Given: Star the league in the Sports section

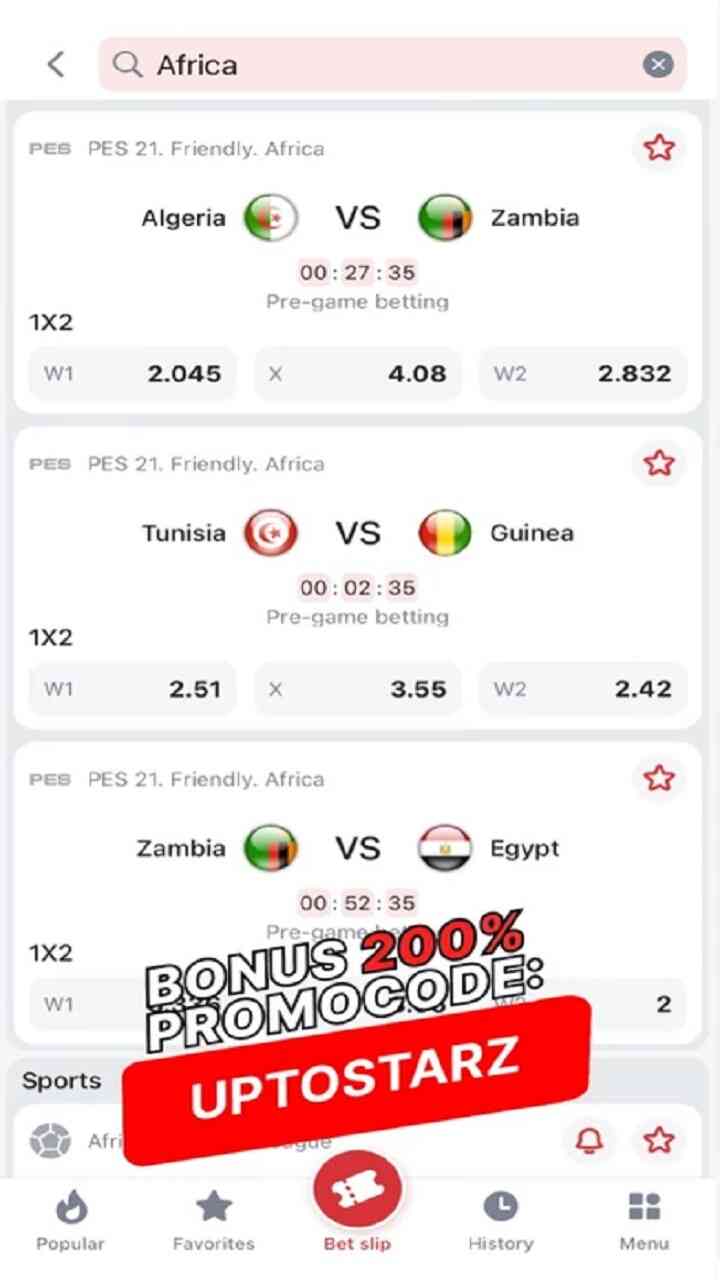Looking at the screenshot, I should coord(659,1140).
